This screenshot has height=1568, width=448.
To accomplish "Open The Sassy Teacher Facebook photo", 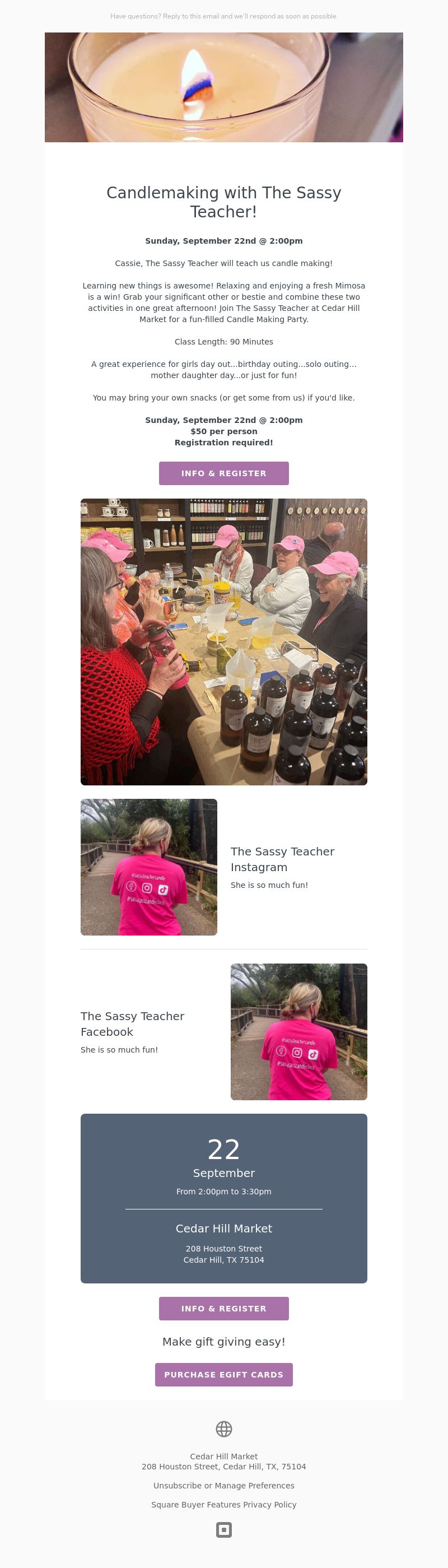I will pyautogui.click(x=298, y=1031).
